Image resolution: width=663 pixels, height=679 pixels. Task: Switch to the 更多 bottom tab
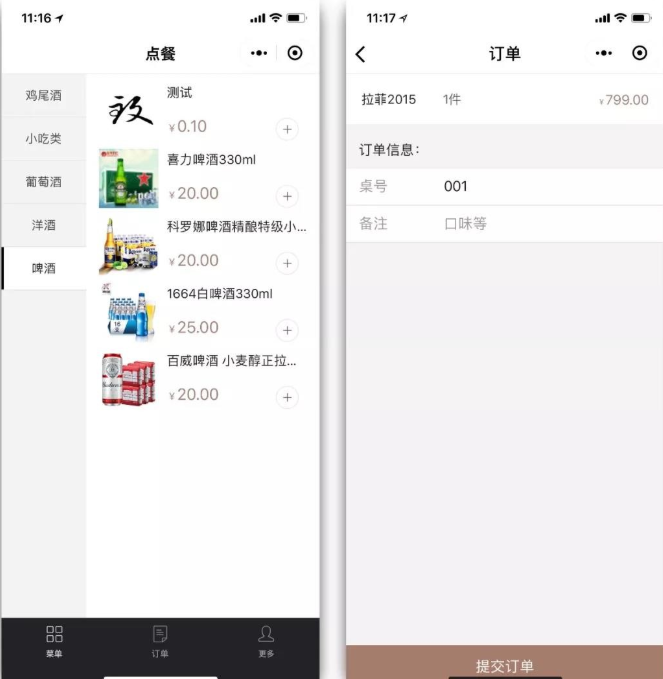click(265, 640)
